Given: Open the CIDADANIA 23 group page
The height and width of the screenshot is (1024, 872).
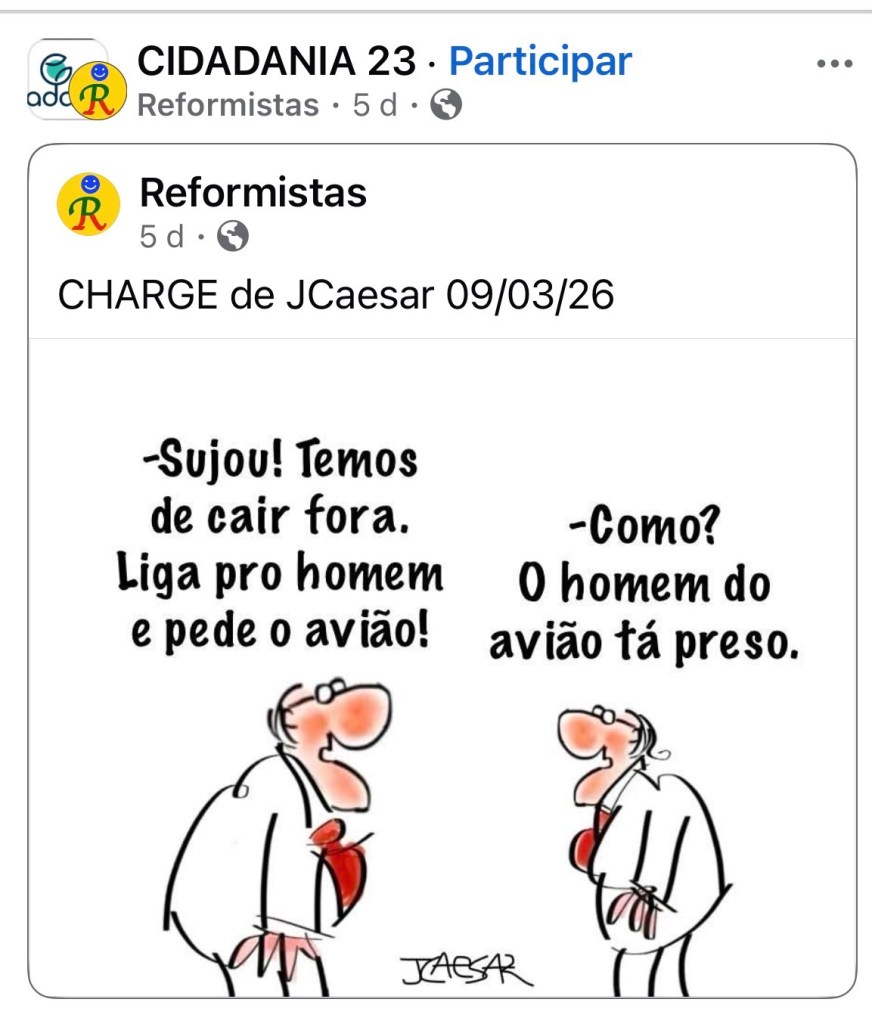Looking at the screenshot, I should [x=276, y=62].
